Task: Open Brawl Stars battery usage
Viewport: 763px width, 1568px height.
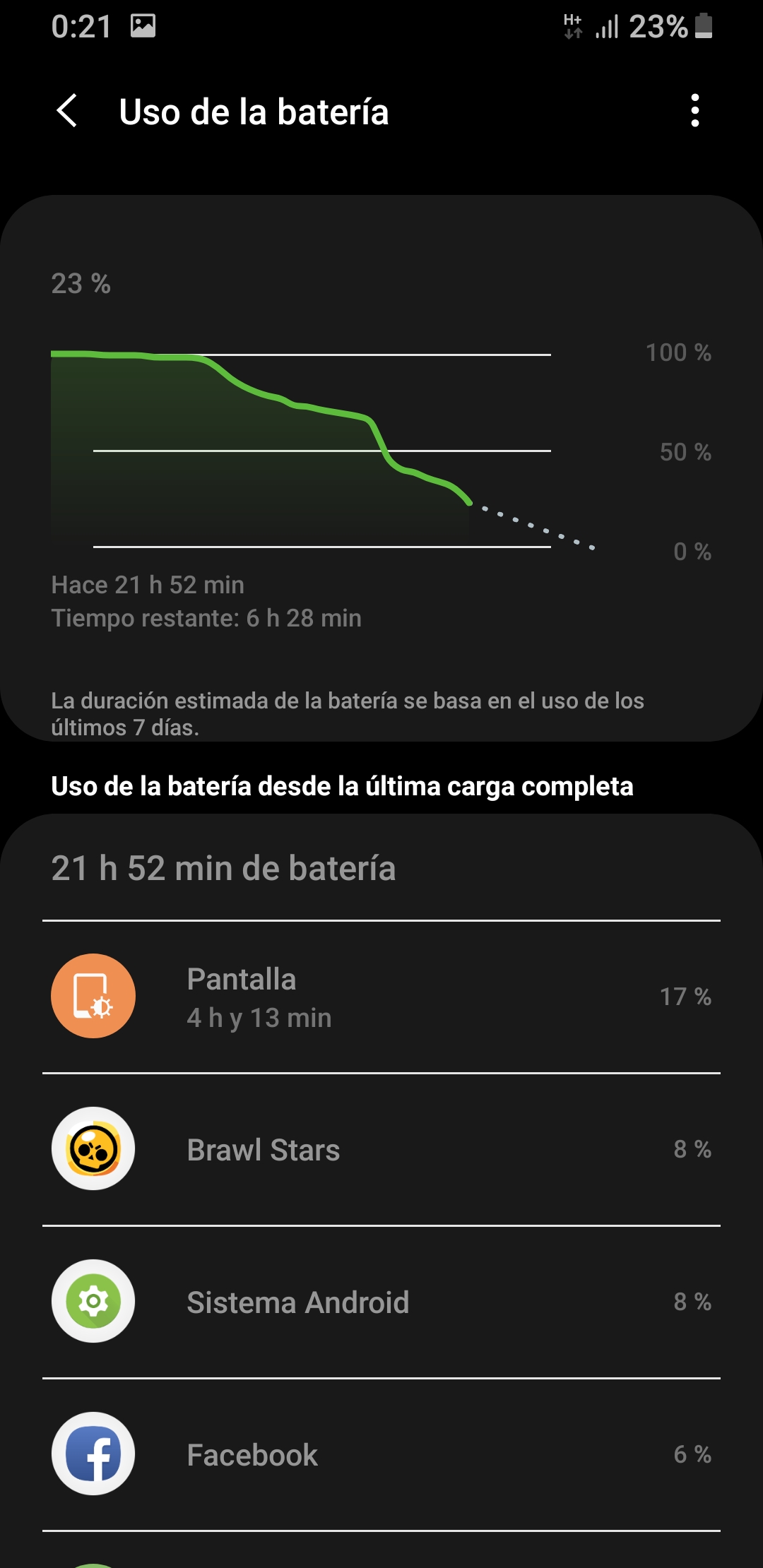Action: click(381, 1149)
